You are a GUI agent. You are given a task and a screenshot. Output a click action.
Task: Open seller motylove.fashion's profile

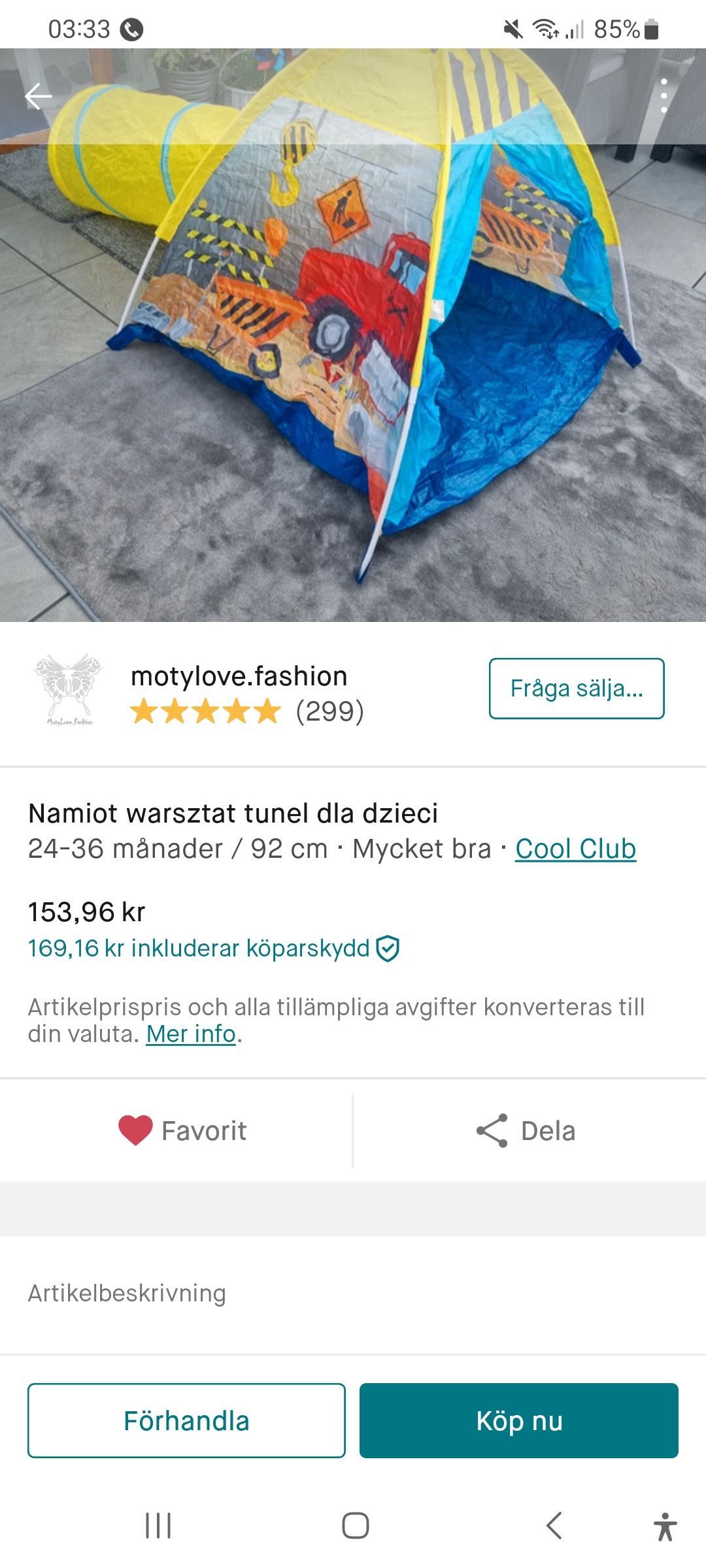[239, 676]
